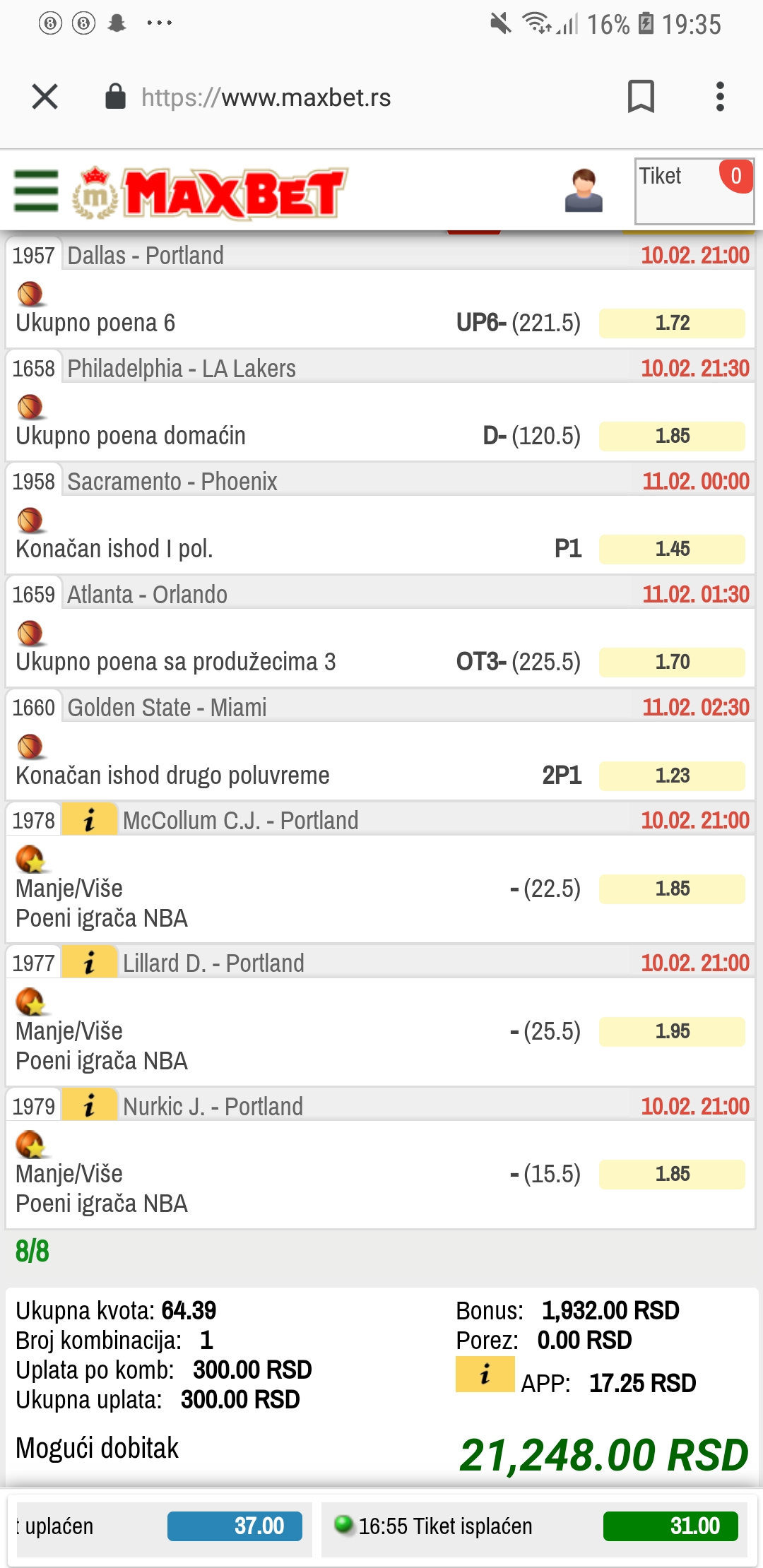Select the 1.45 odds for Sacramento - Phoenix
This screenshot has width=763, height=1568.
[672, 550]
